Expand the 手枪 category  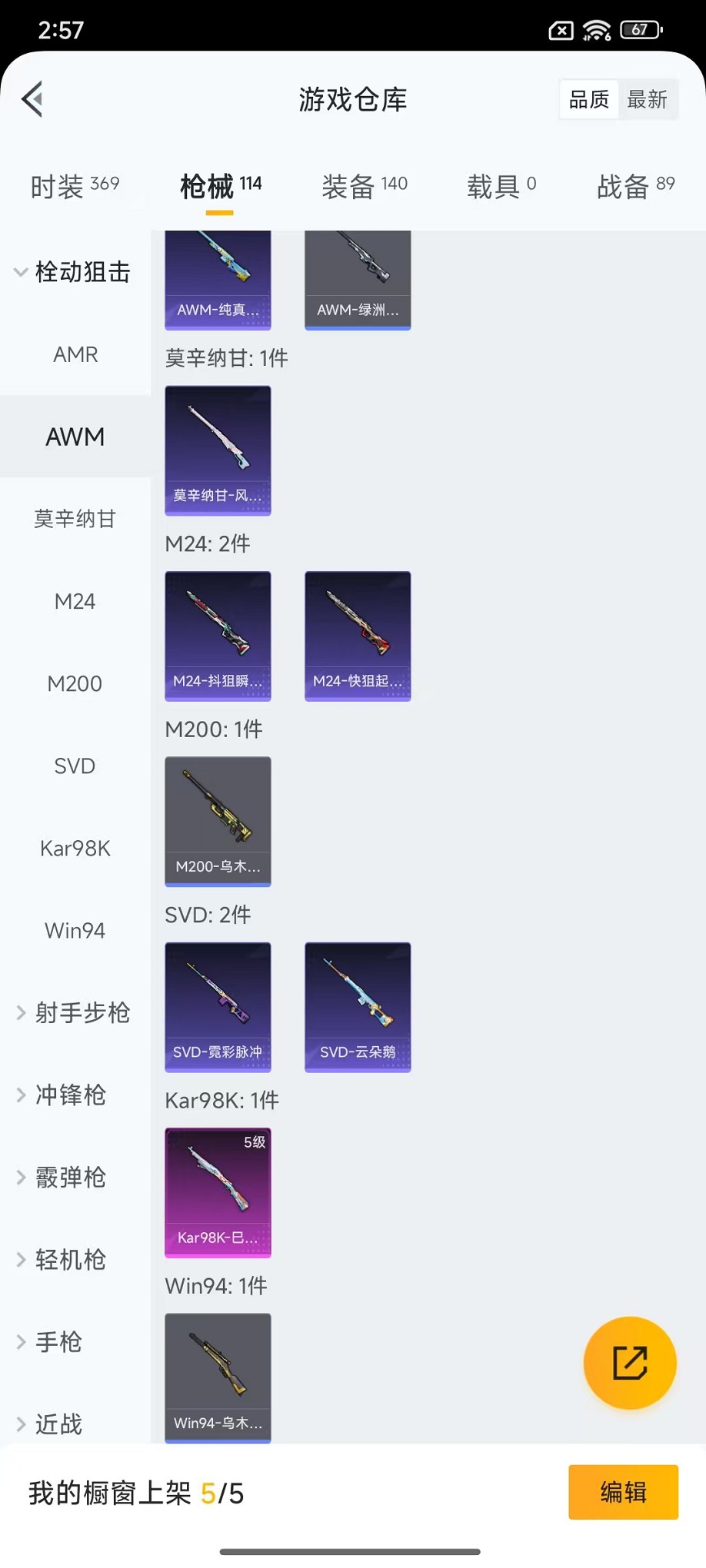[51, 1342]
